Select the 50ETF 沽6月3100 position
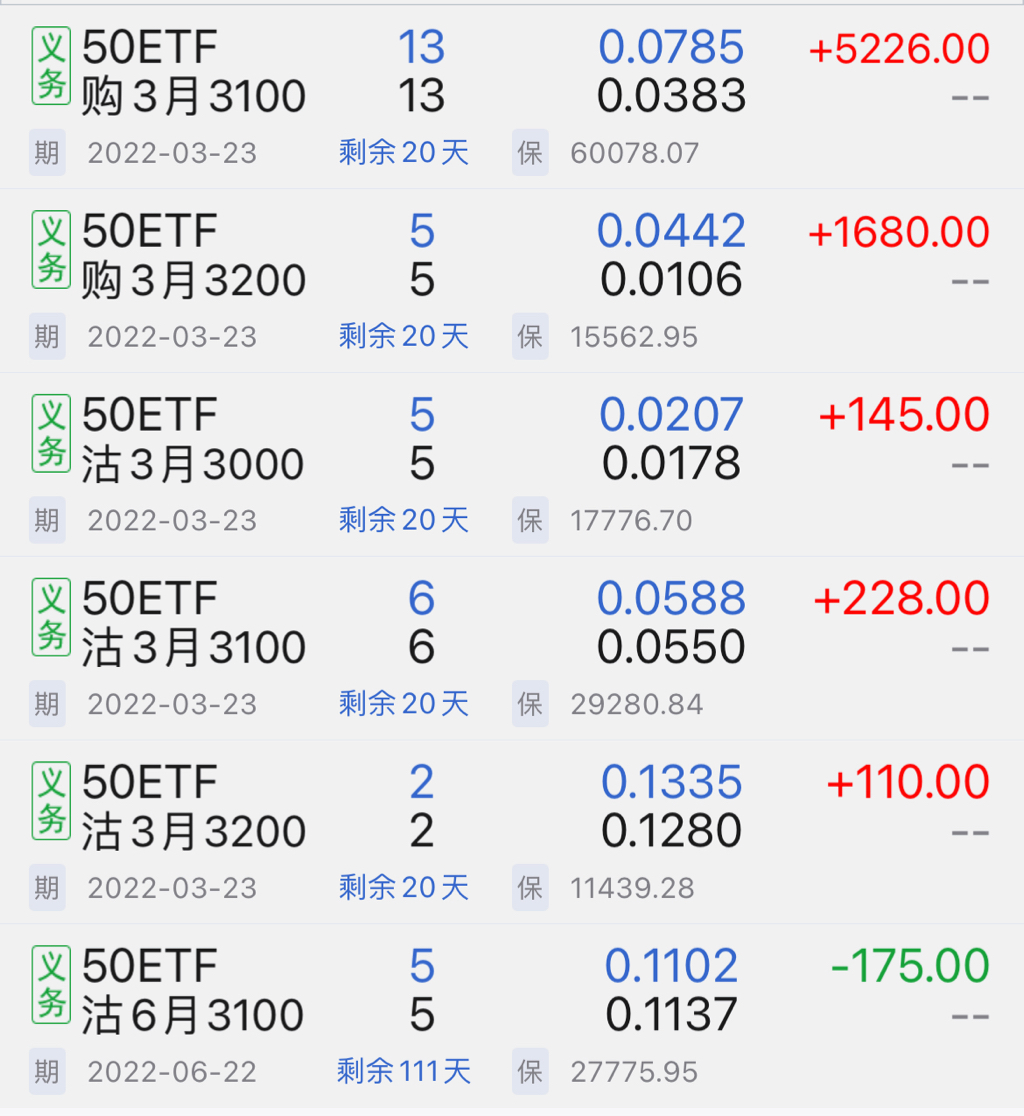This screenshot has height=1116, width=1024. click(x=194, y=992)
